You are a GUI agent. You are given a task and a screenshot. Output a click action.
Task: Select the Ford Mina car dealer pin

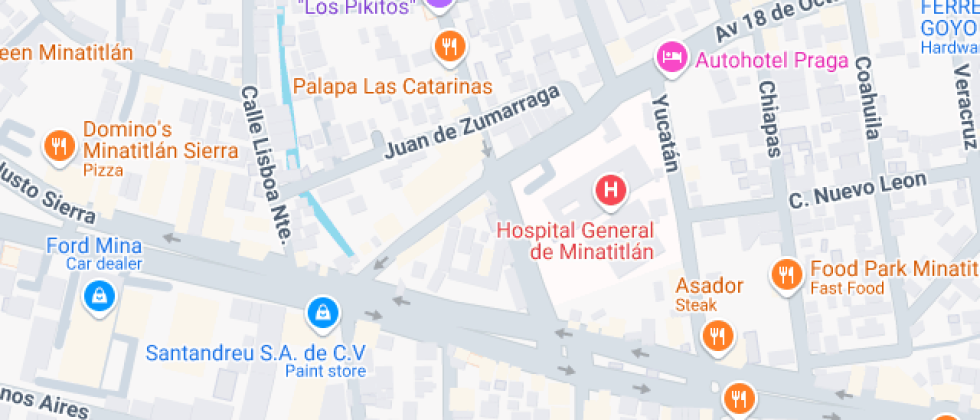tap(99, 294)
